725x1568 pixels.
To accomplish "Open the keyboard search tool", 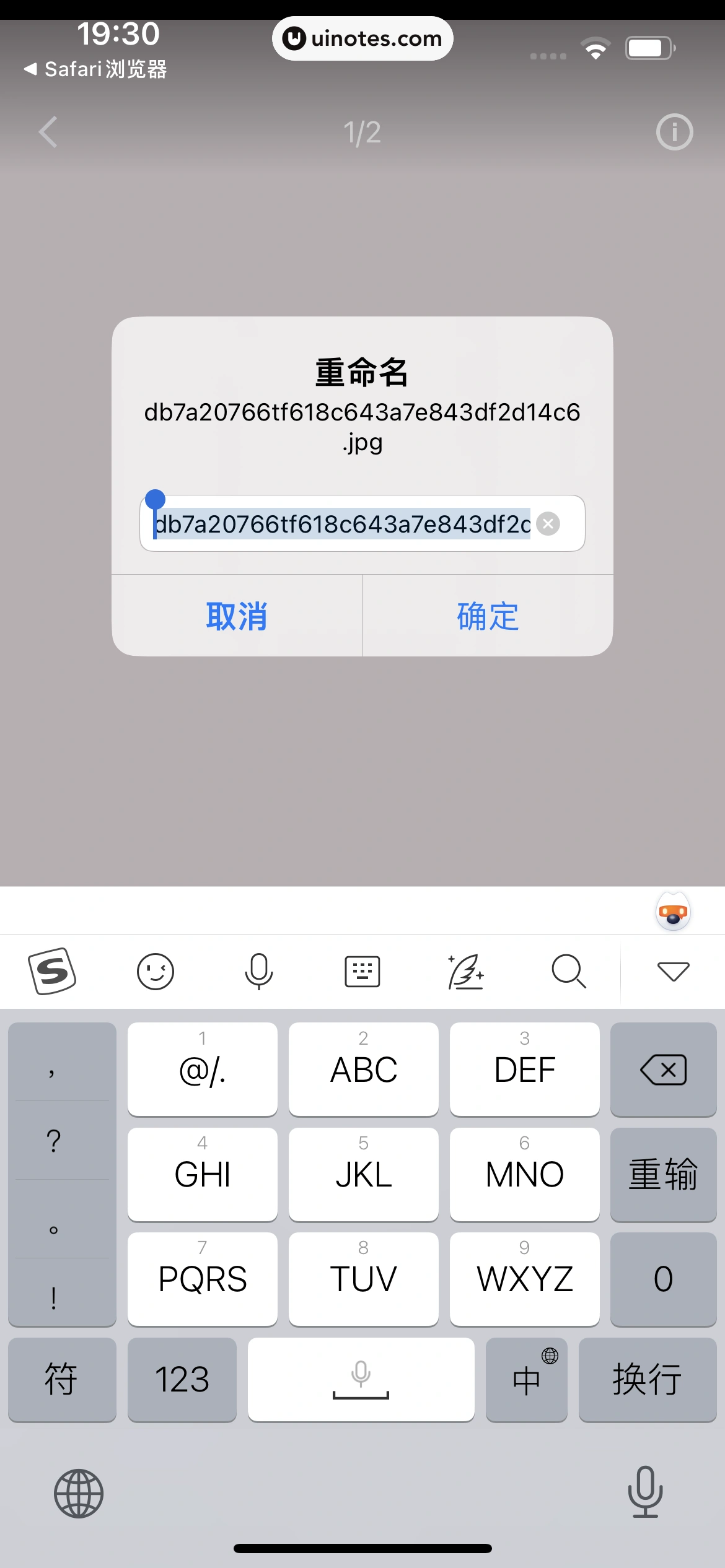I will [568, 971].
